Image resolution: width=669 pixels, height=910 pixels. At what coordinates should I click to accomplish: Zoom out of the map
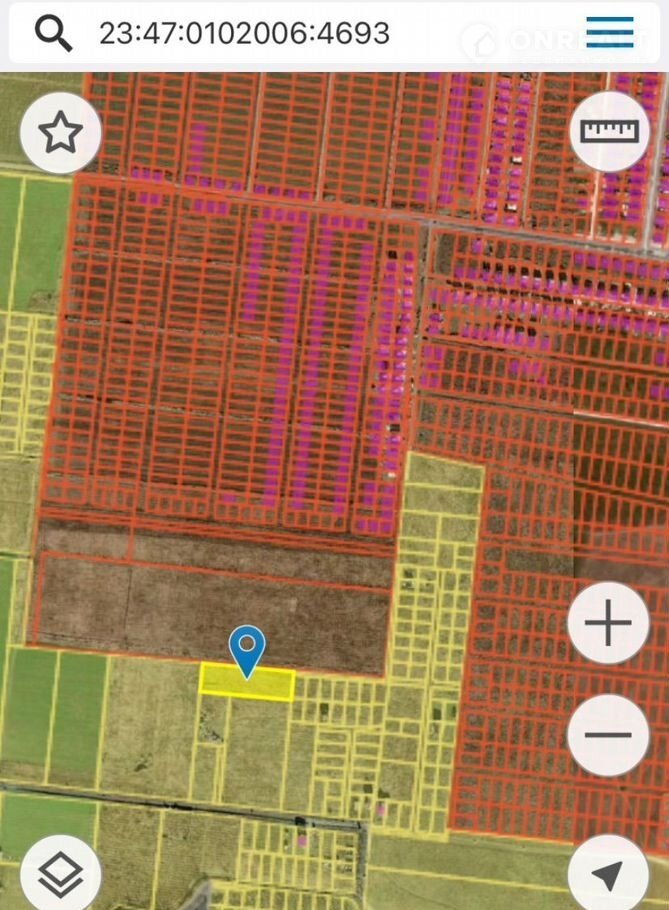tap(608, 736)
